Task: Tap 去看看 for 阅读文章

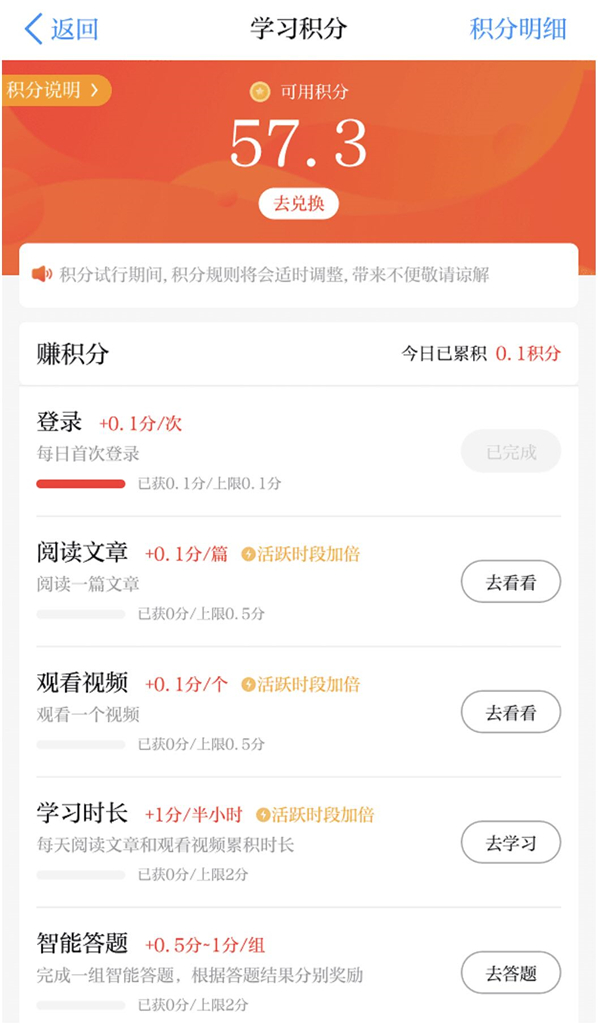Action: [x=510, y=582]
